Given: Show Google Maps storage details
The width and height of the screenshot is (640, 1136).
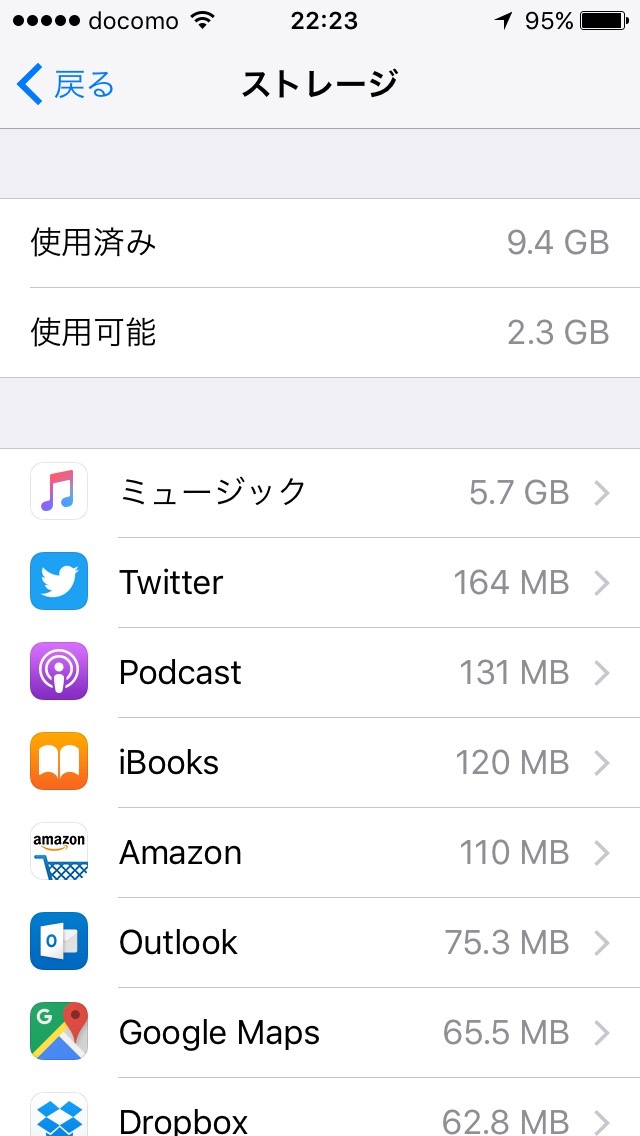Looking at the screenshot, I should click(320, 1032).
